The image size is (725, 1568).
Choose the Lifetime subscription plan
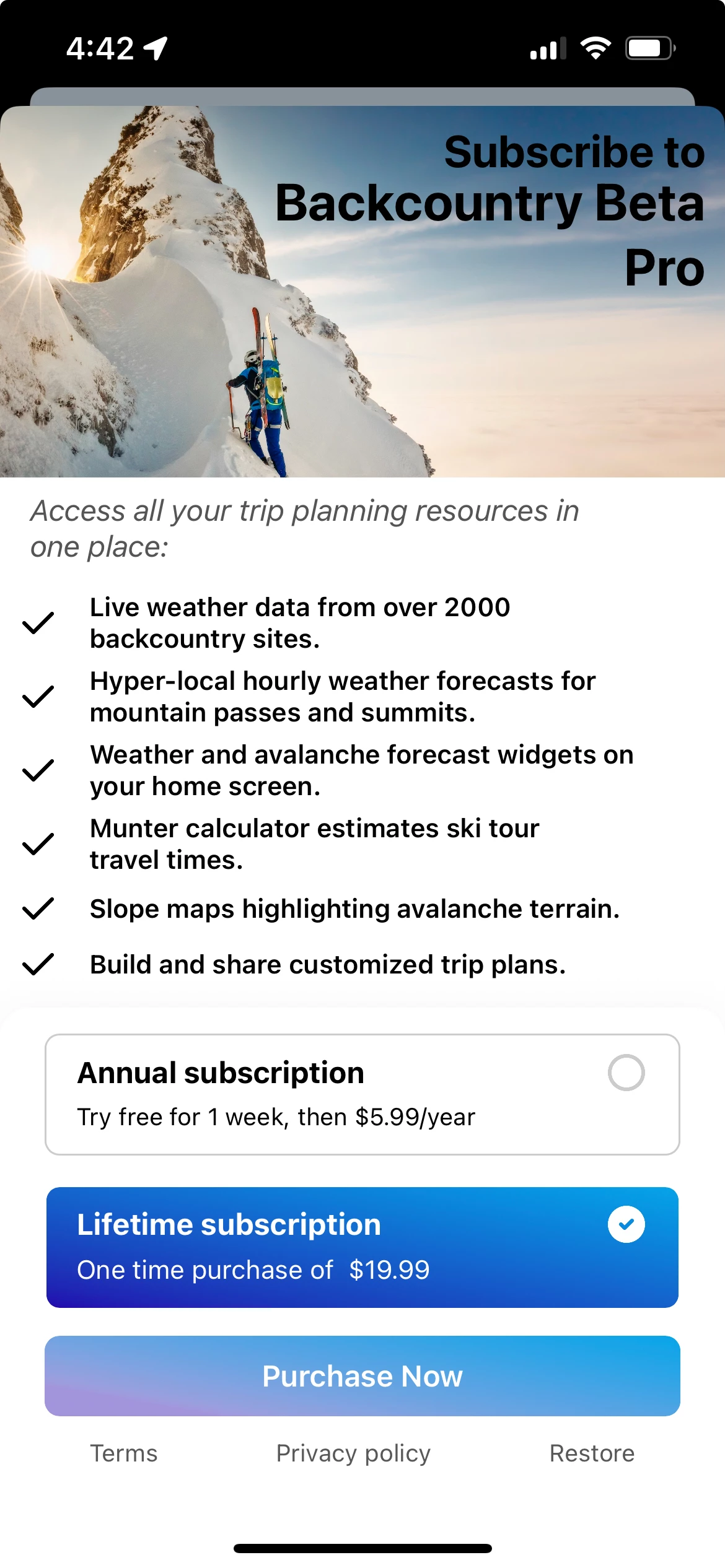[x=362, y=1247]
